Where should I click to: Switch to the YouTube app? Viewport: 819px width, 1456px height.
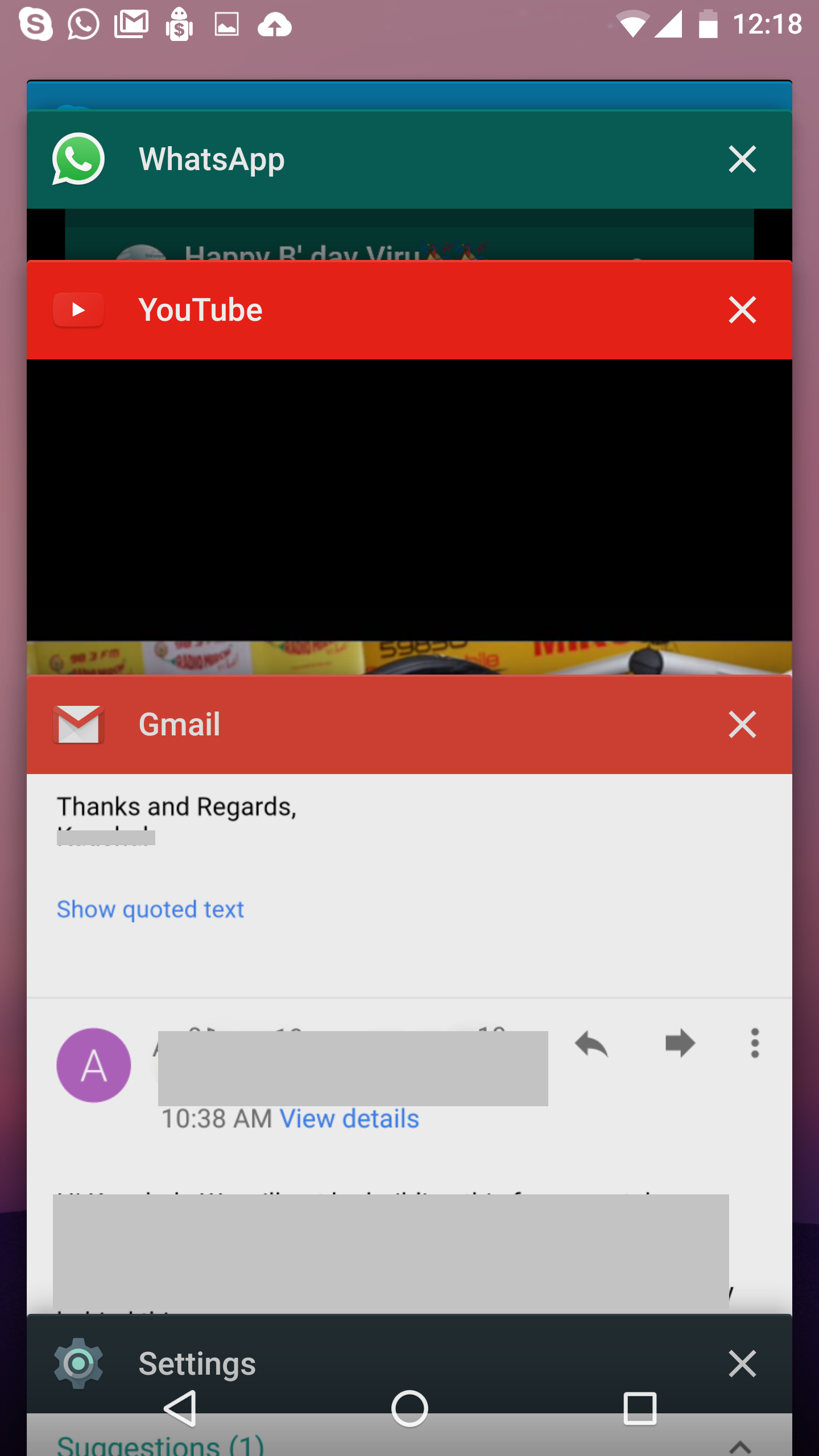tap(409, 466)
